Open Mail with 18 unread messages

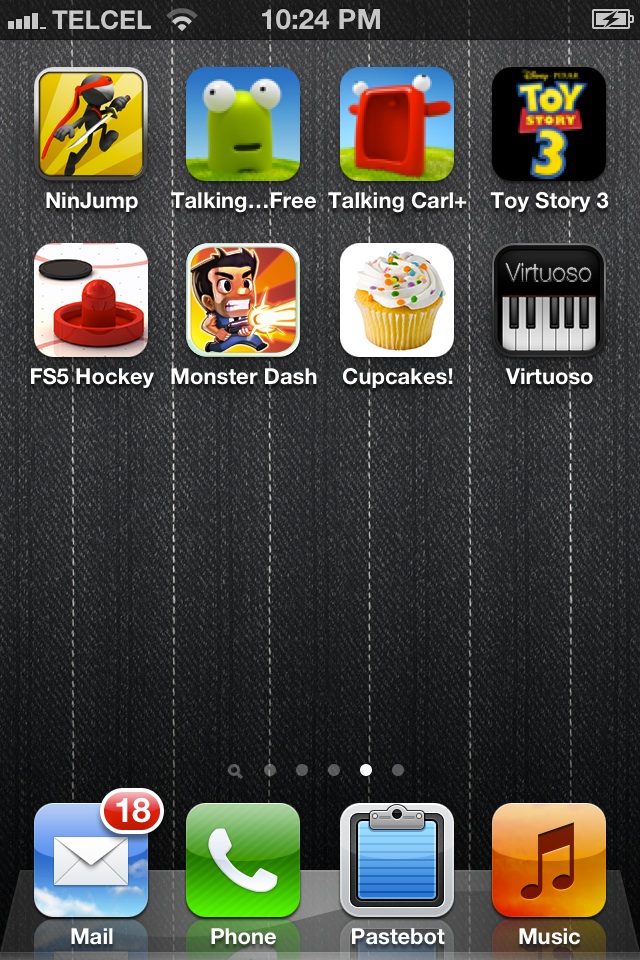(x=91, y=860)
